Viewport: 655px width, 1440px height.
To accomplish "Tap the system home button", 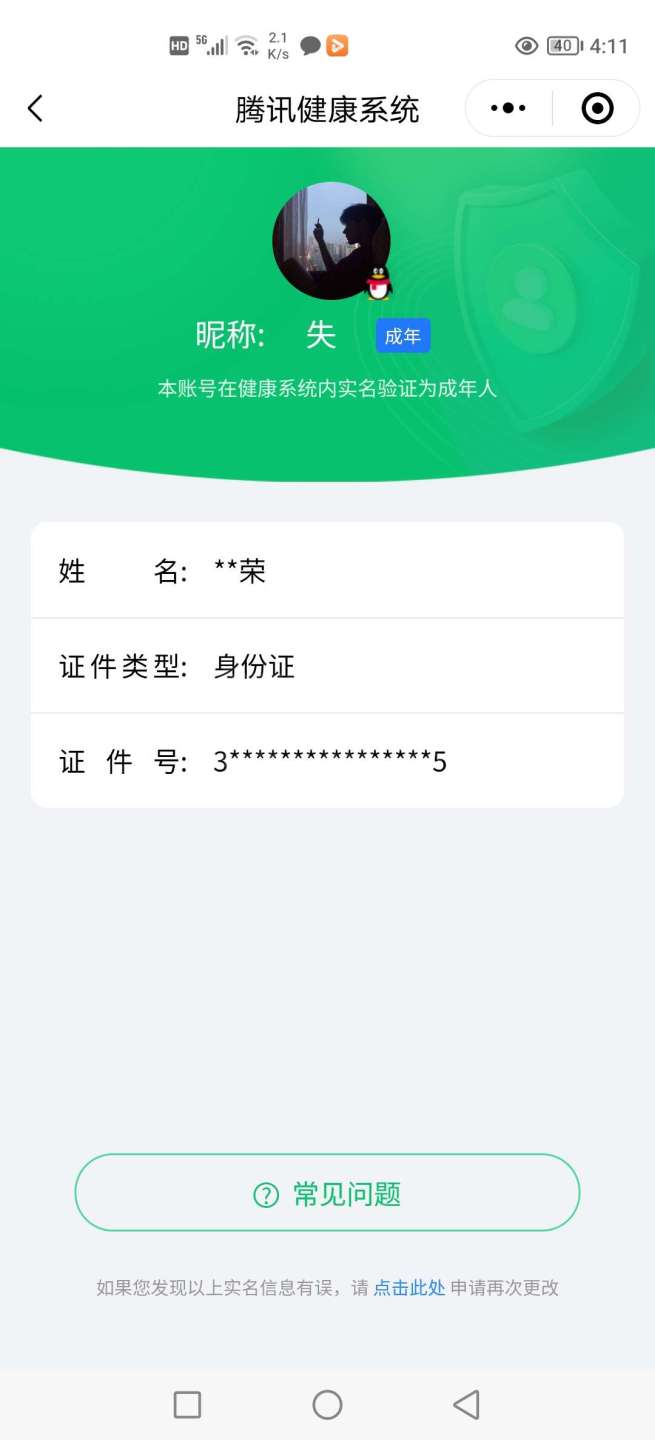I will 327,1405.
